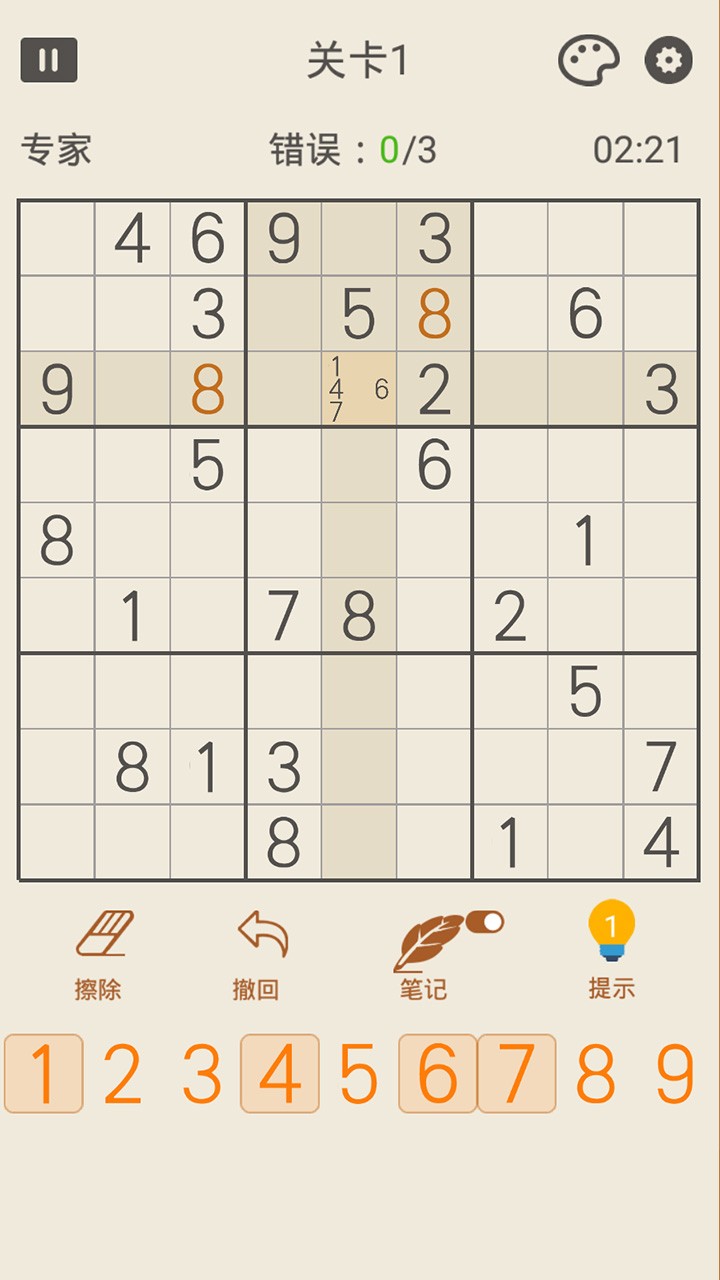Enter number 8 from the number pad
Image resolution: width=720 pixels, height=1280 pixels.
point(595,1074)
